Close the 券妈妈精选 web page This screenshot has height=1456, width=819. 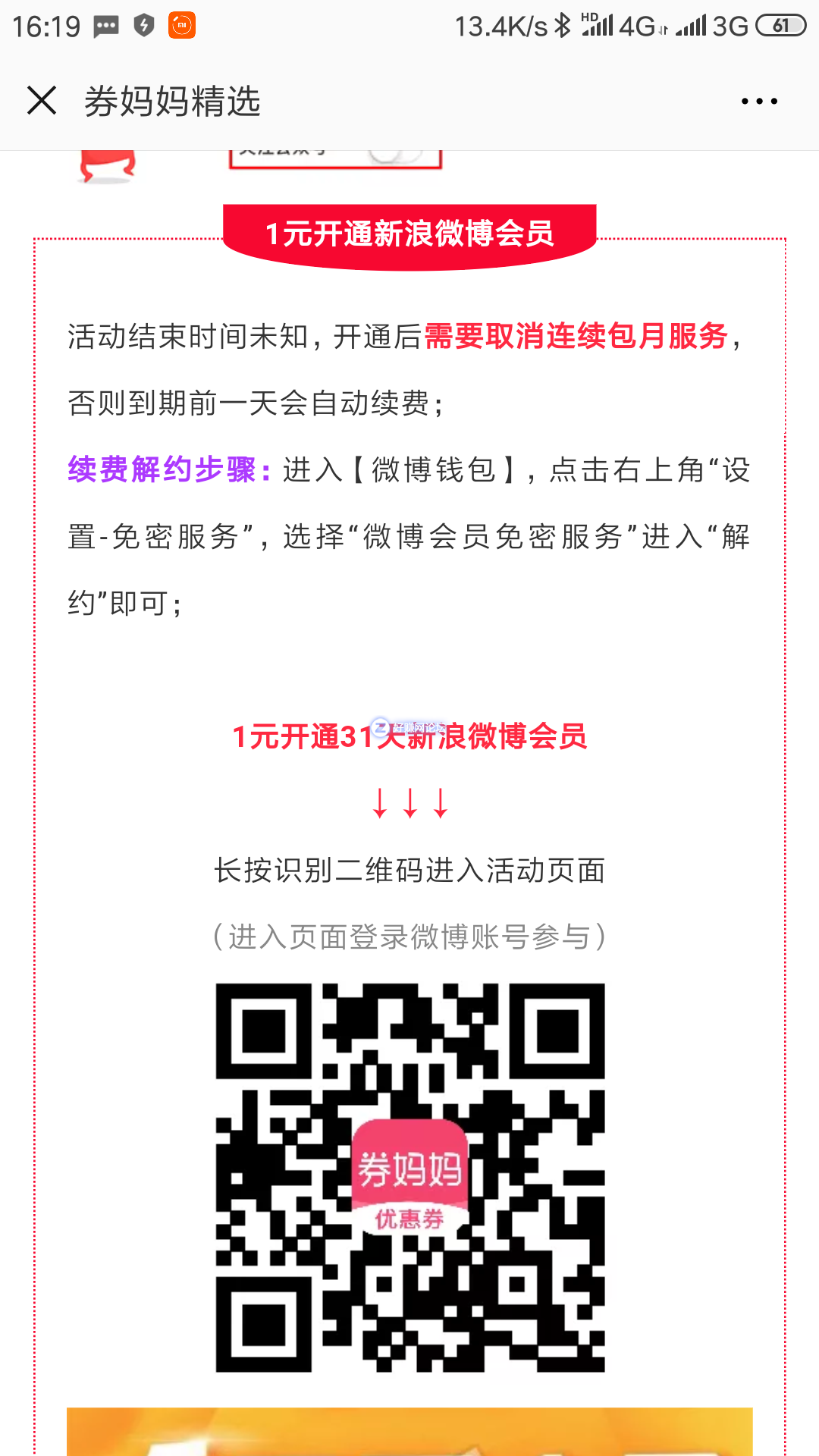coord(42,101)
